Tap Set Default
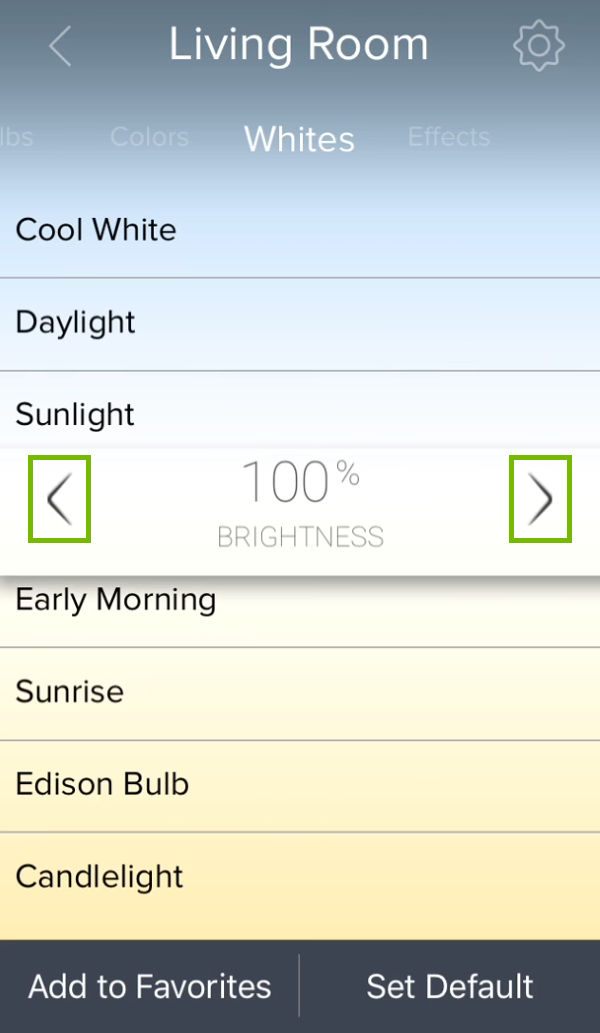This screenshot has width=600, height=1033. 450,987
